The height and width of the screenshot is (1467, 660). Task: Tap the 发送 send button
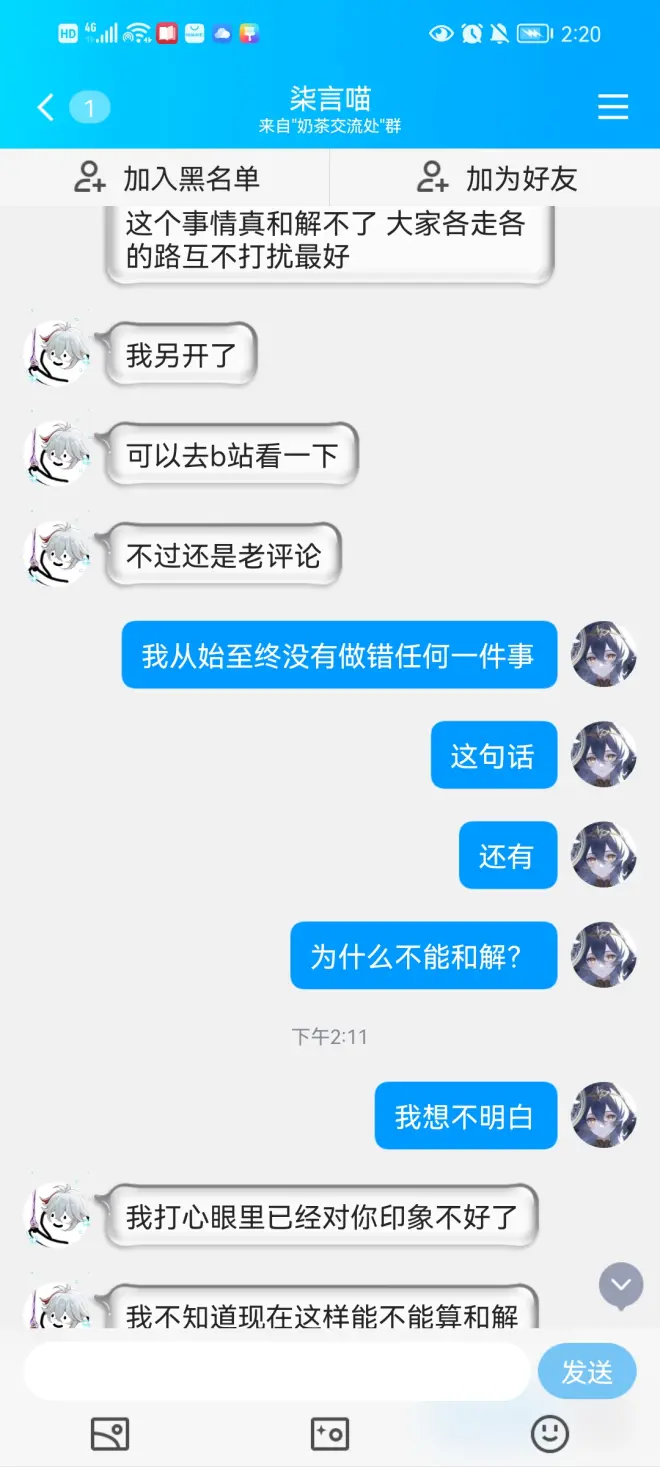(587, 1372)
